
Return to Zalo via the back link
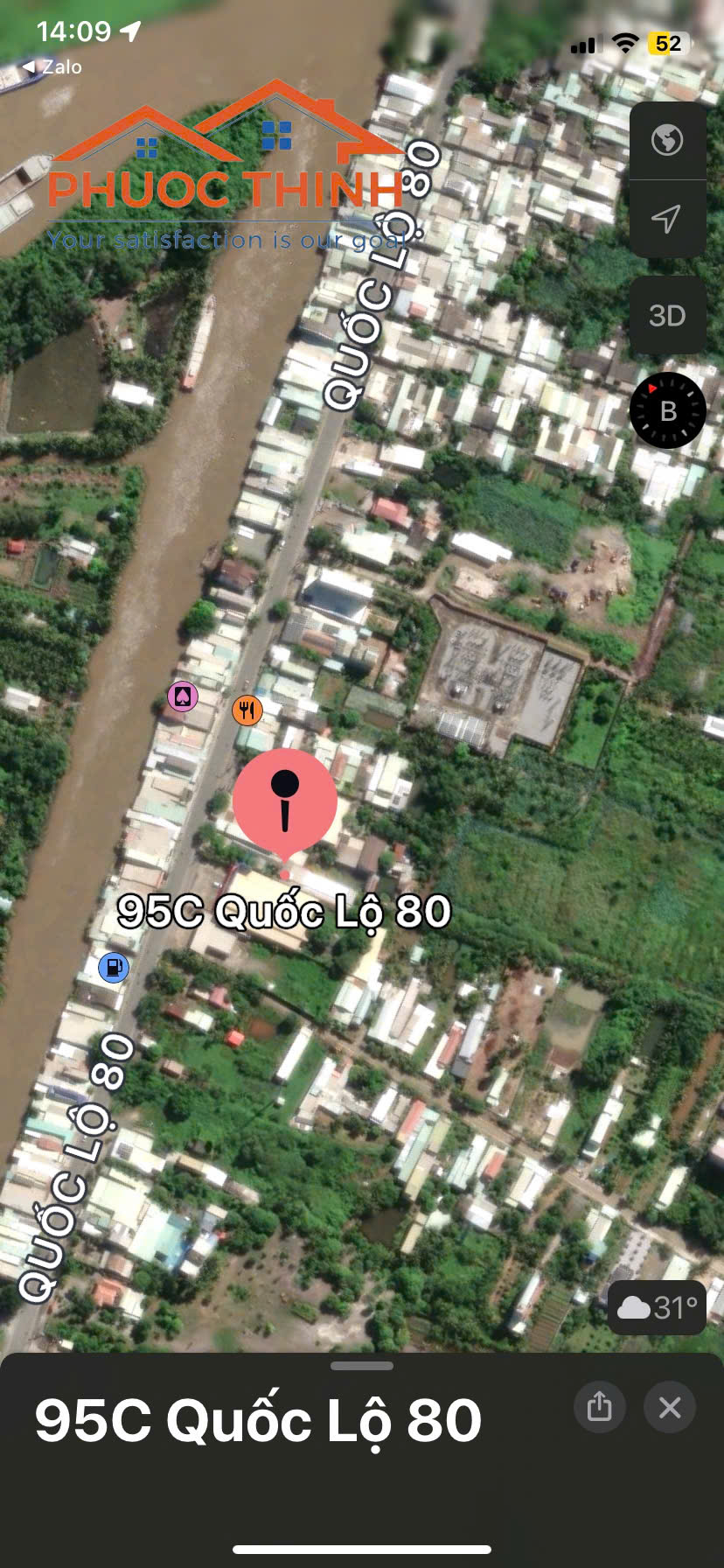[52, 66]
